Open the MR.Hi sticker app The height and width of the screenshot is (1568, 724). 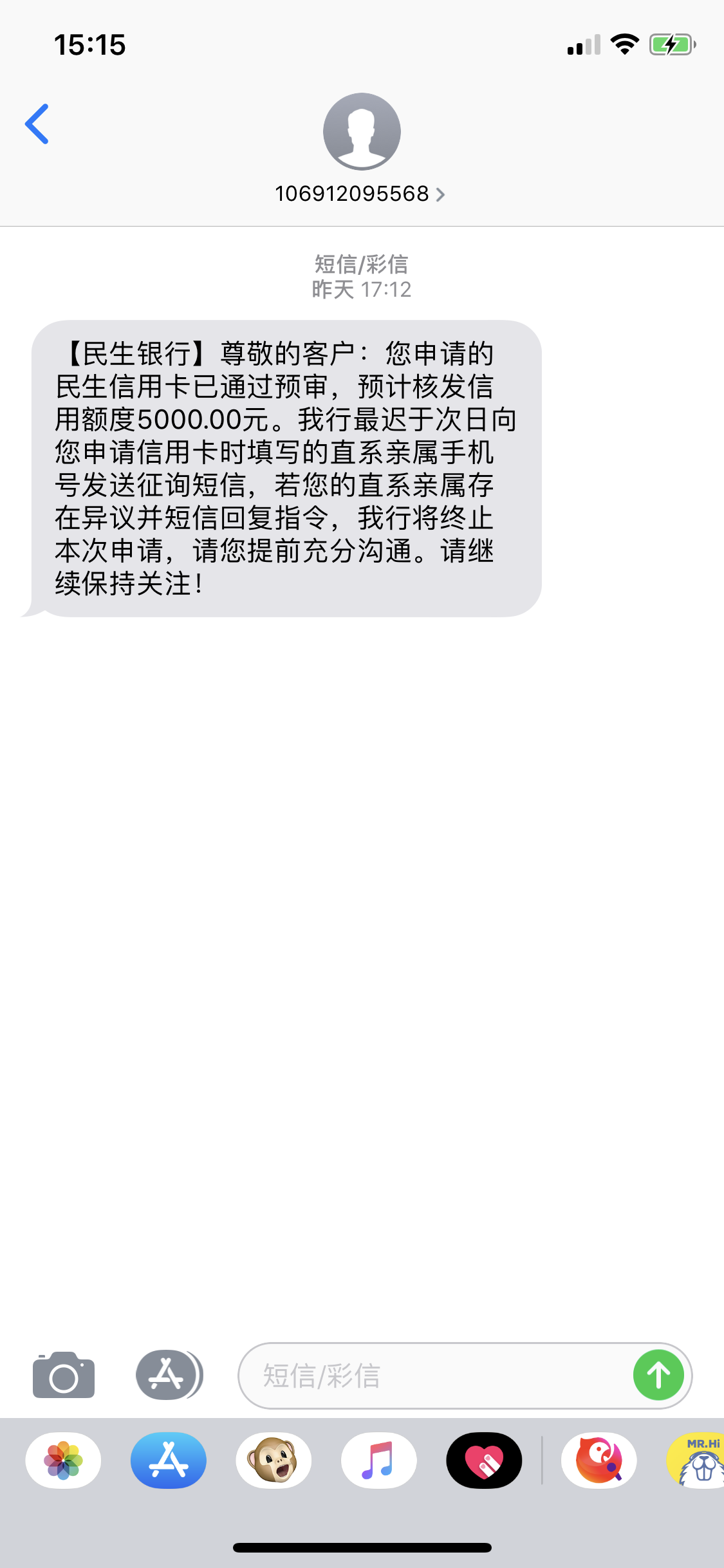click(x=698, y=1461)
